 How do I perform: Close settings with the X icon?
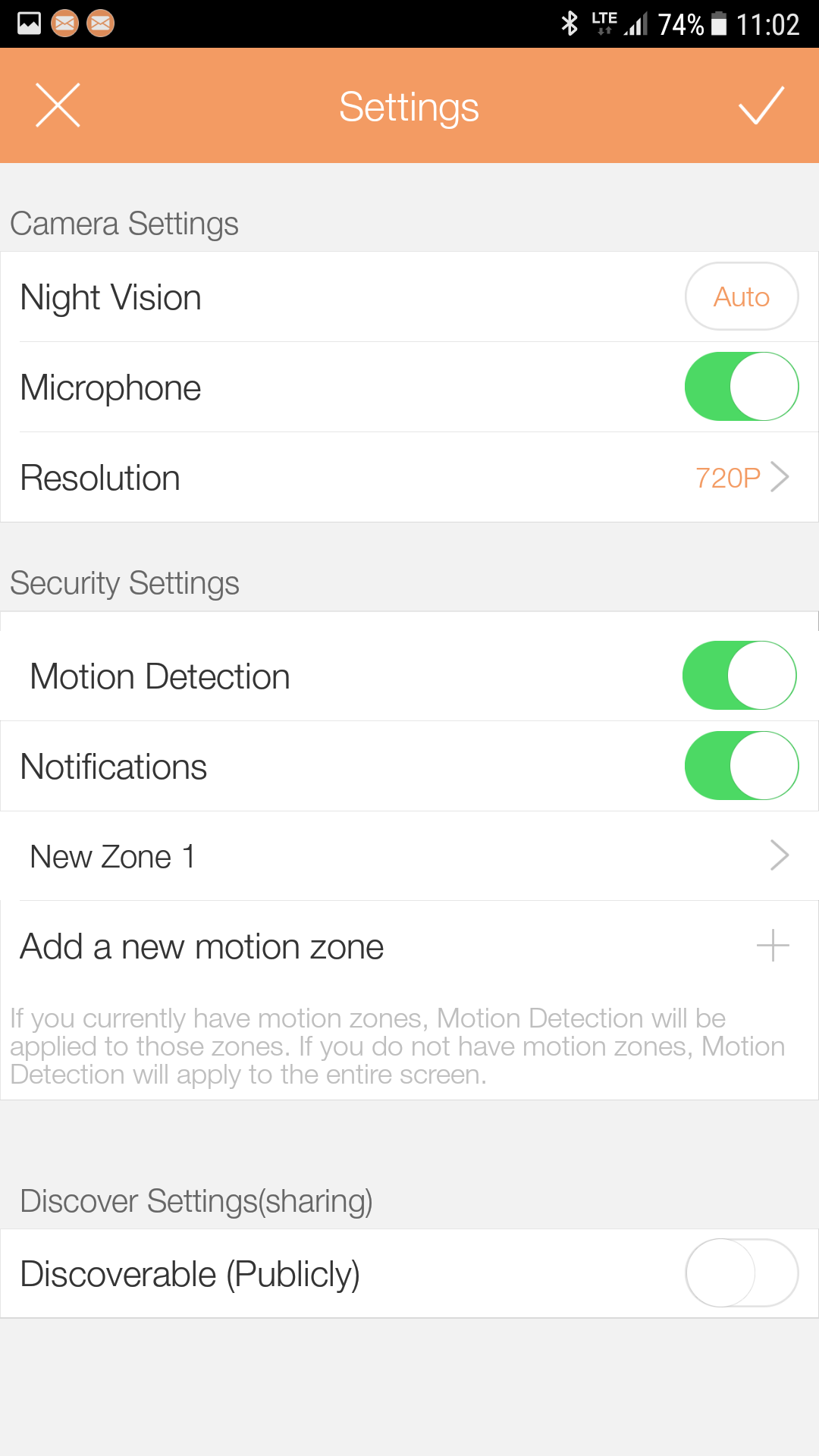pyautogui.click(x=58, y=105)
